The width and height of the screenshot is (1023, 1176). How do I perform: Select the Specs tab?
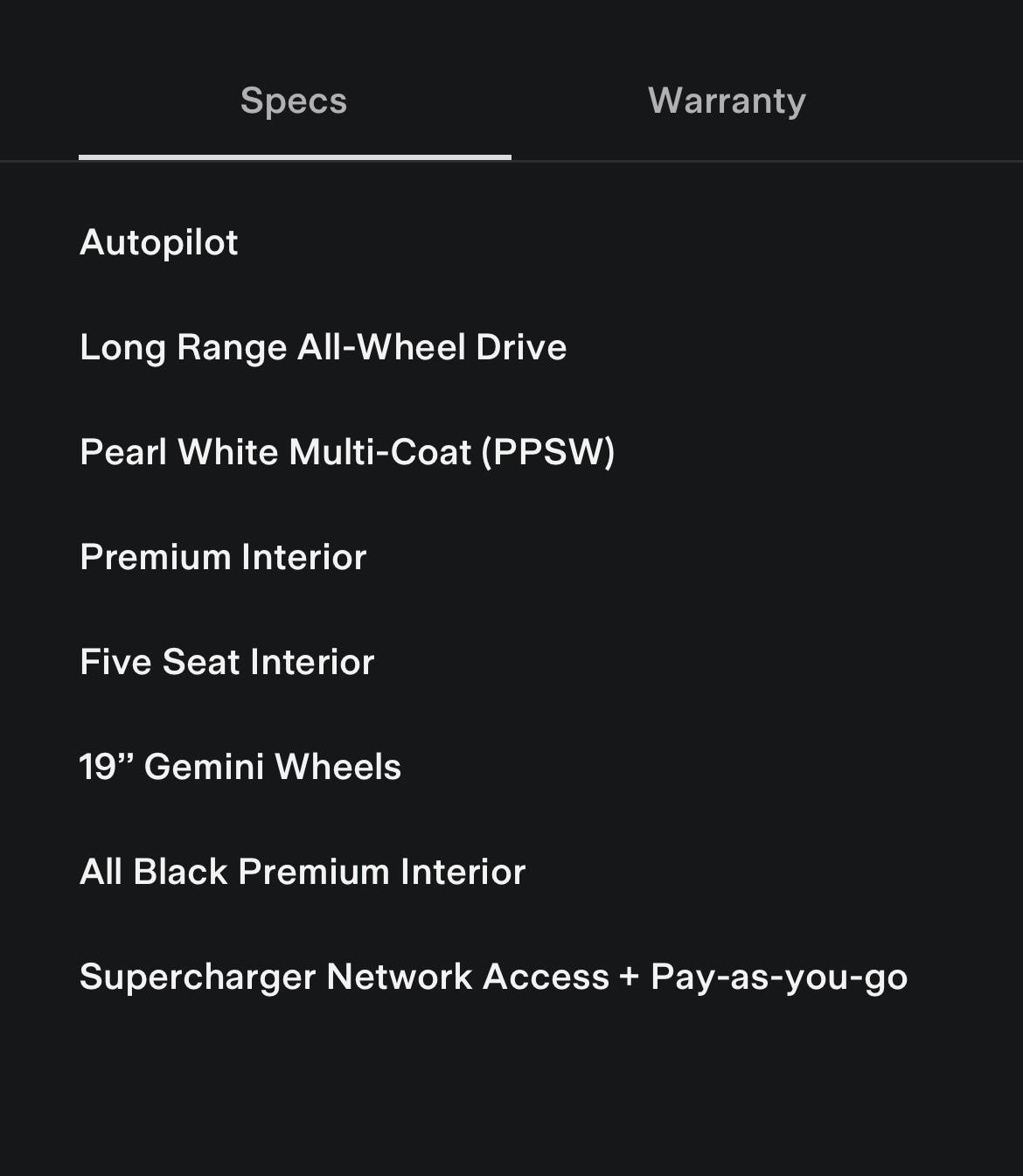click(294, 101)
